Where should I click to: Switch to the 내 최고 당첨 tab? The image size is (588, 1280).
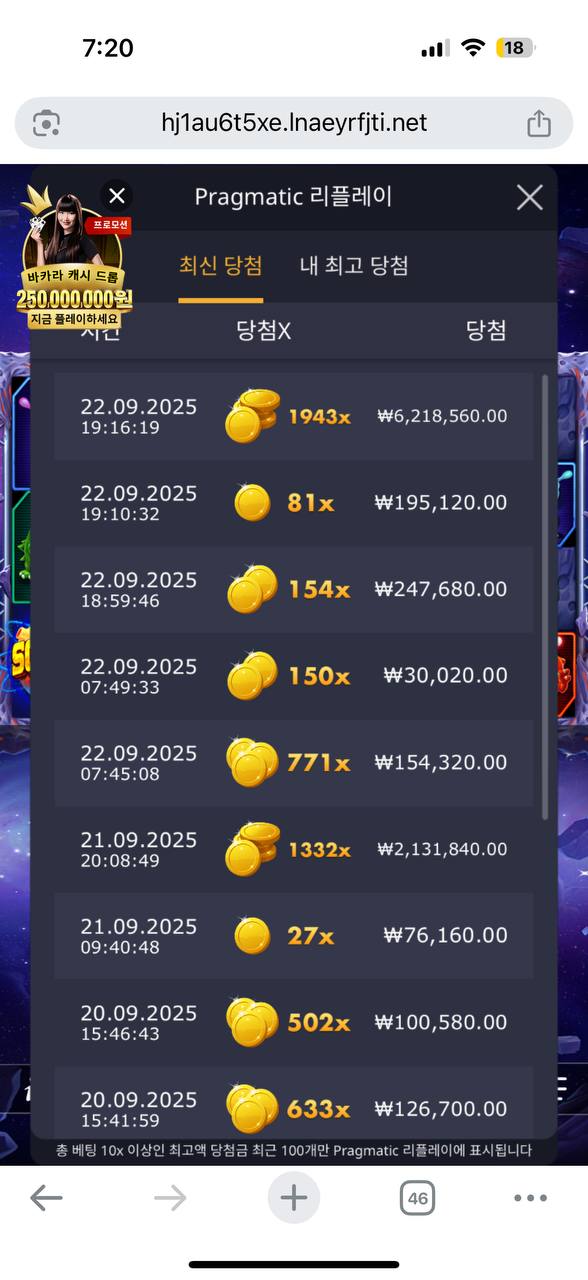[x=354, y=266]
